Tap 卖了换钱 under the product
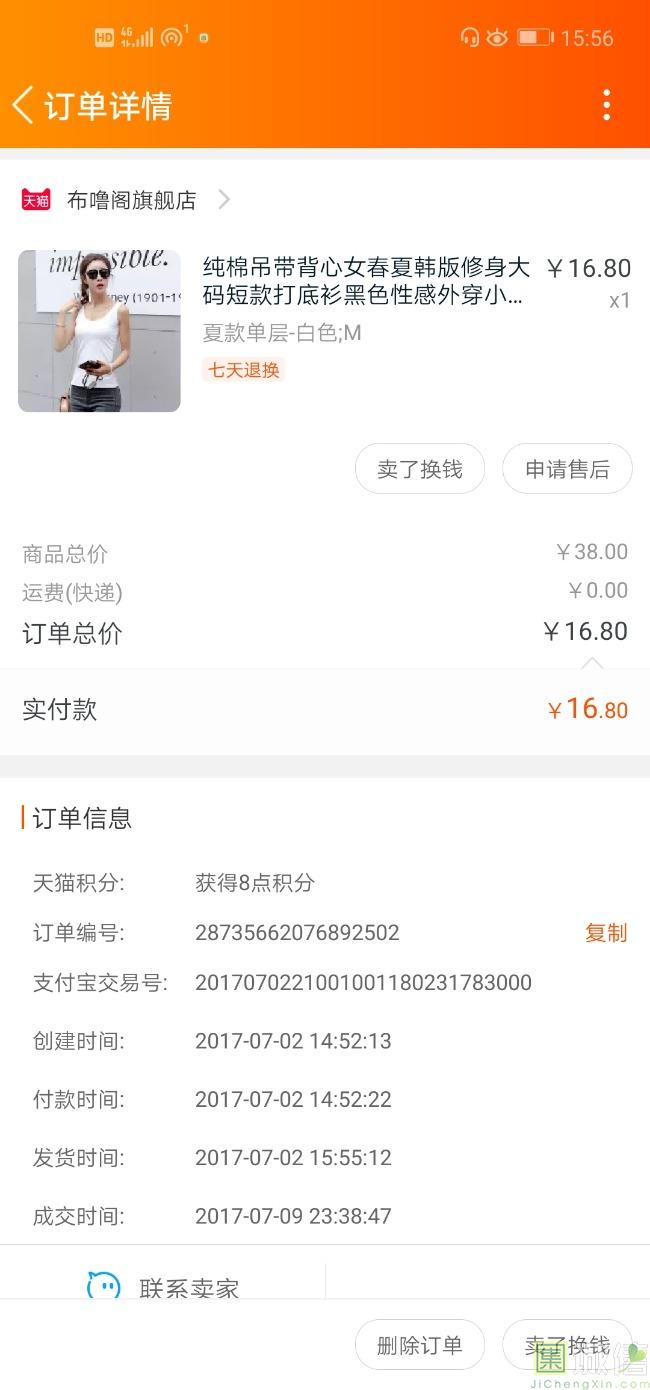The width and height of the screenshot is (650, 1390). [420, 469]
